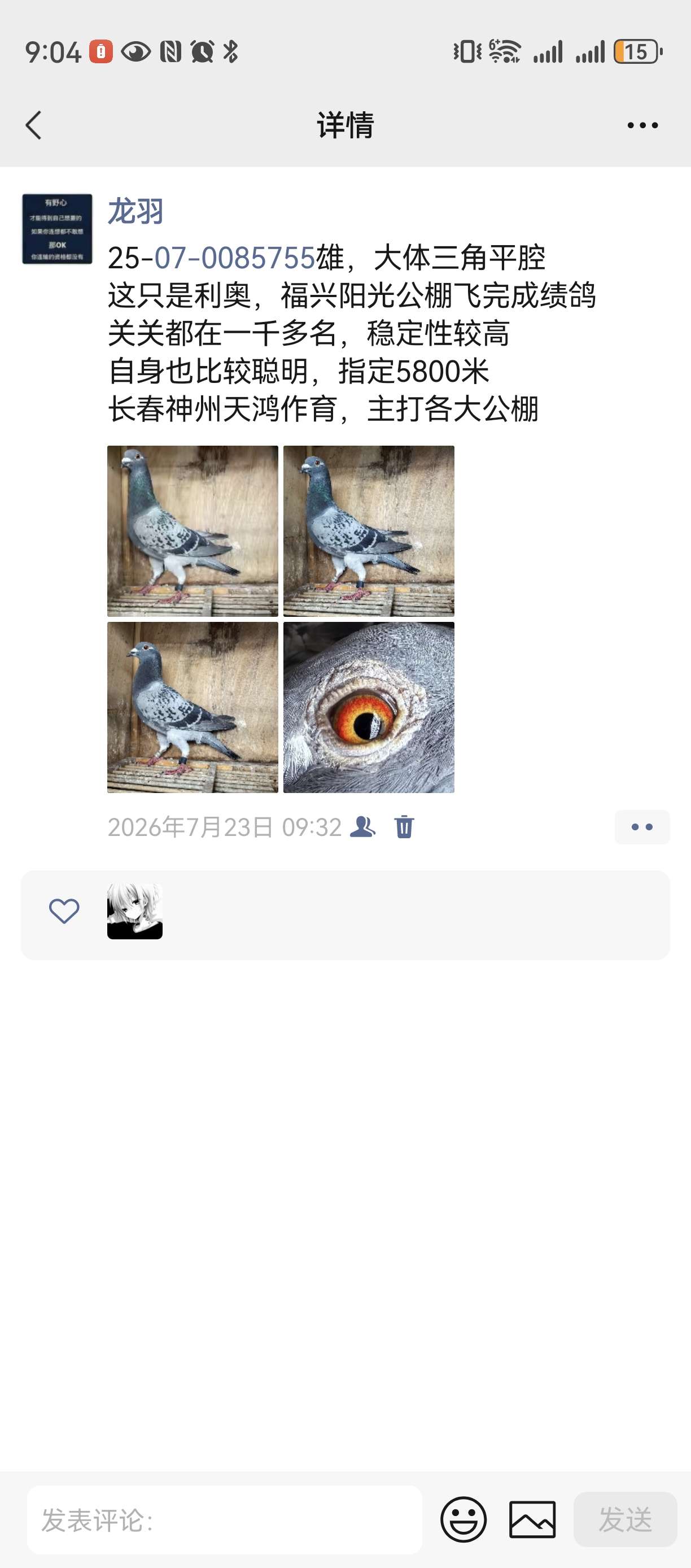Attach a picture to the comment
Image resolution: width=691 pixels, height=1568 pixels.
(532, 1519)
